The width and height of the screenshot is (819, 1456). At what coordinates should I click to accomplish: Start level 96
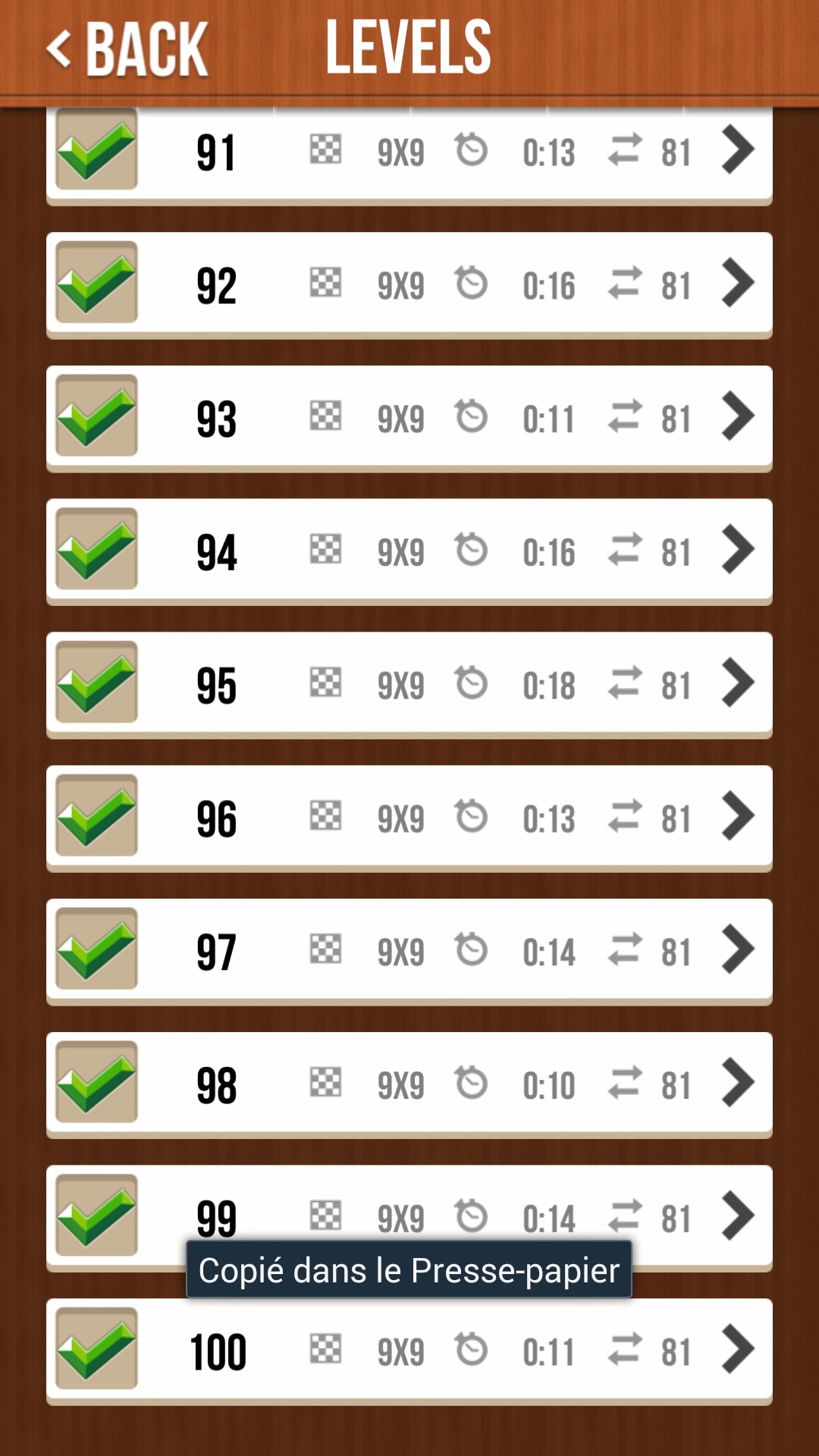pos(409,818)
